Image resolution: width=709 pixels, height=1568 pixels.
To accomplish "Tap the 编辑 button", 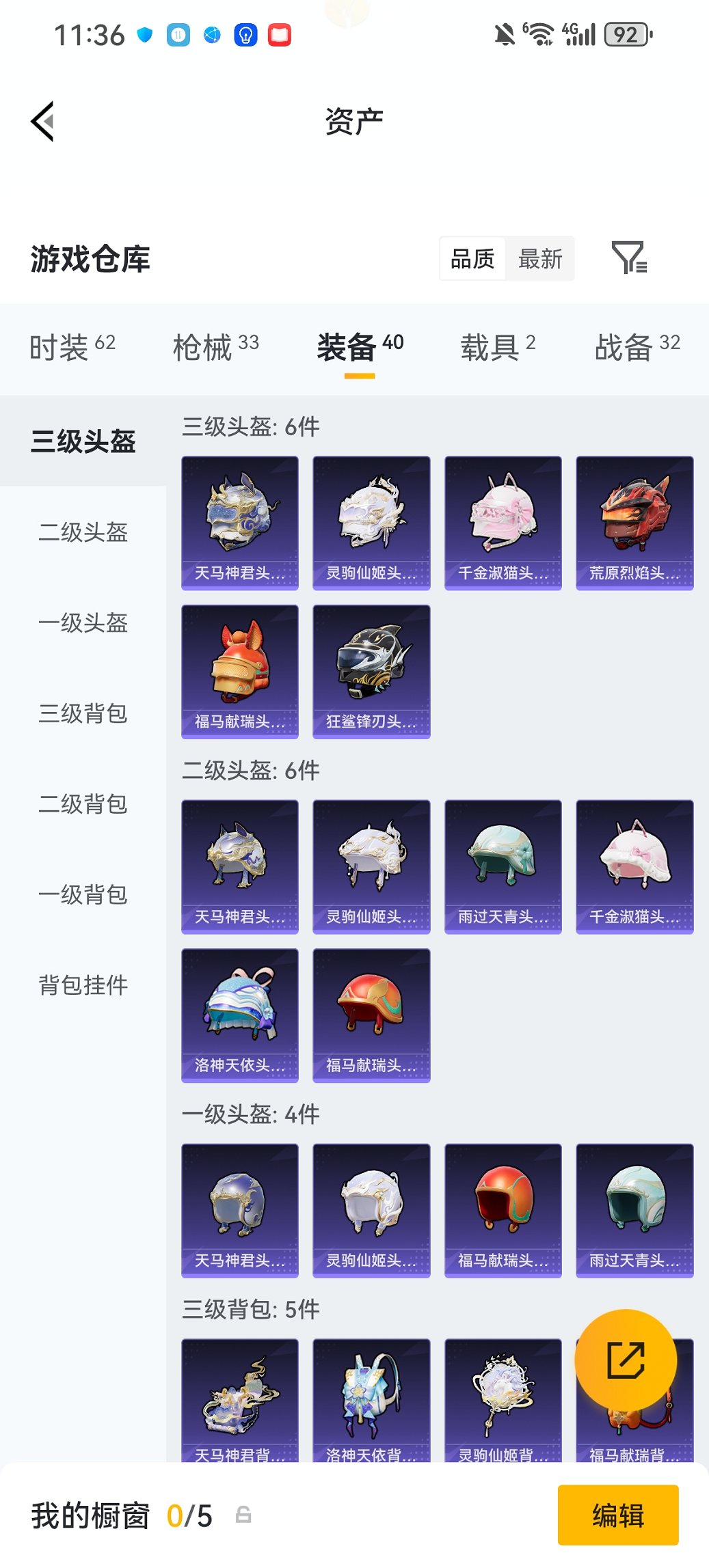I will (617, 1515).
